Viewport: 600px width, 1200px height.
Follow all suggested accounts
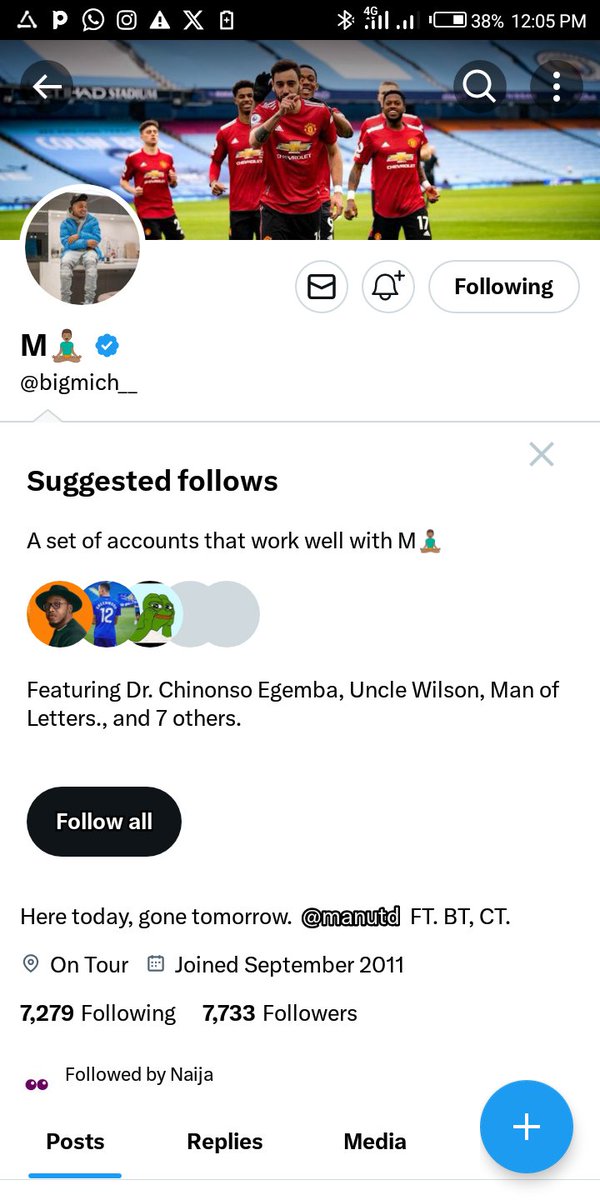(x=104, y=822)
